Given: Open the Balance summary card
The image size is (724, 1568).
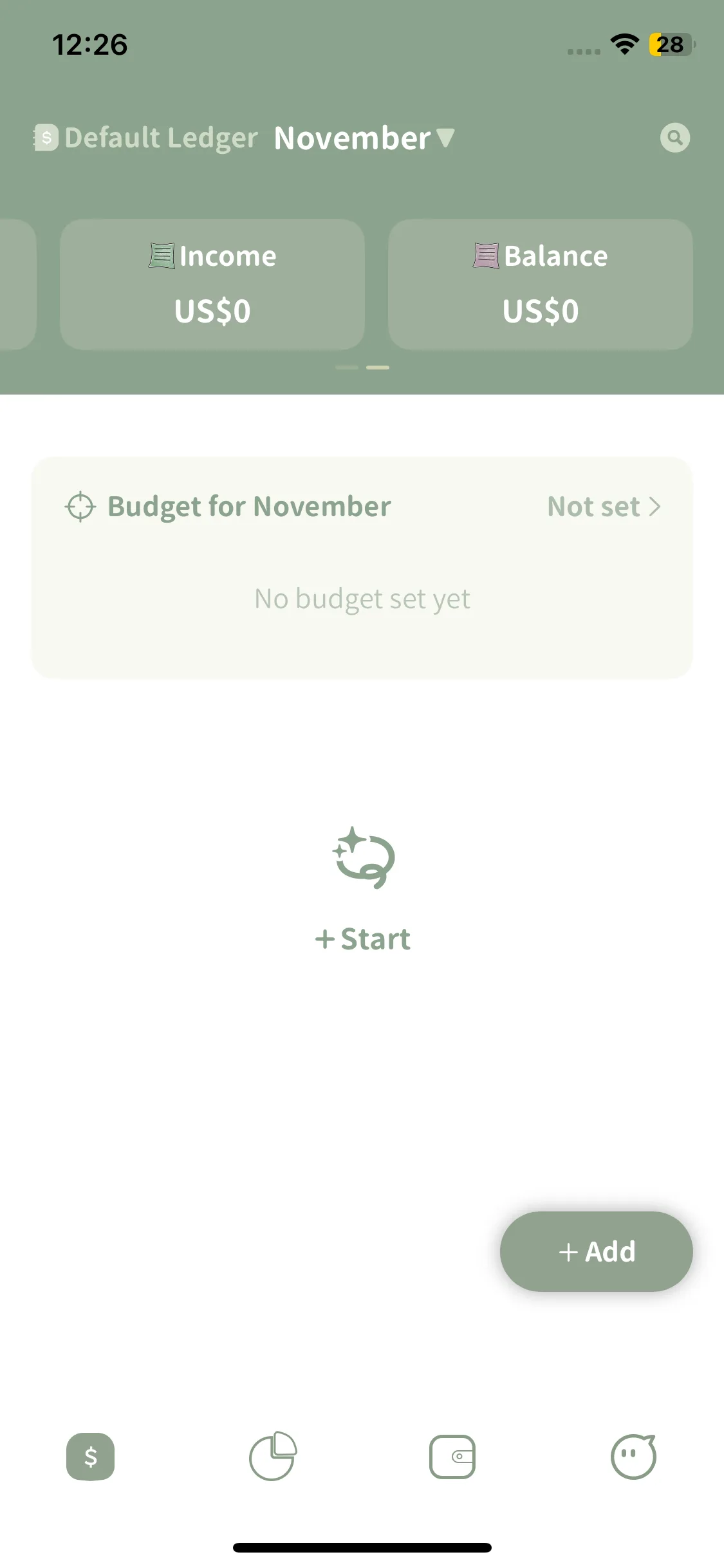Looking at the screenshot, I should pos(541,284).
